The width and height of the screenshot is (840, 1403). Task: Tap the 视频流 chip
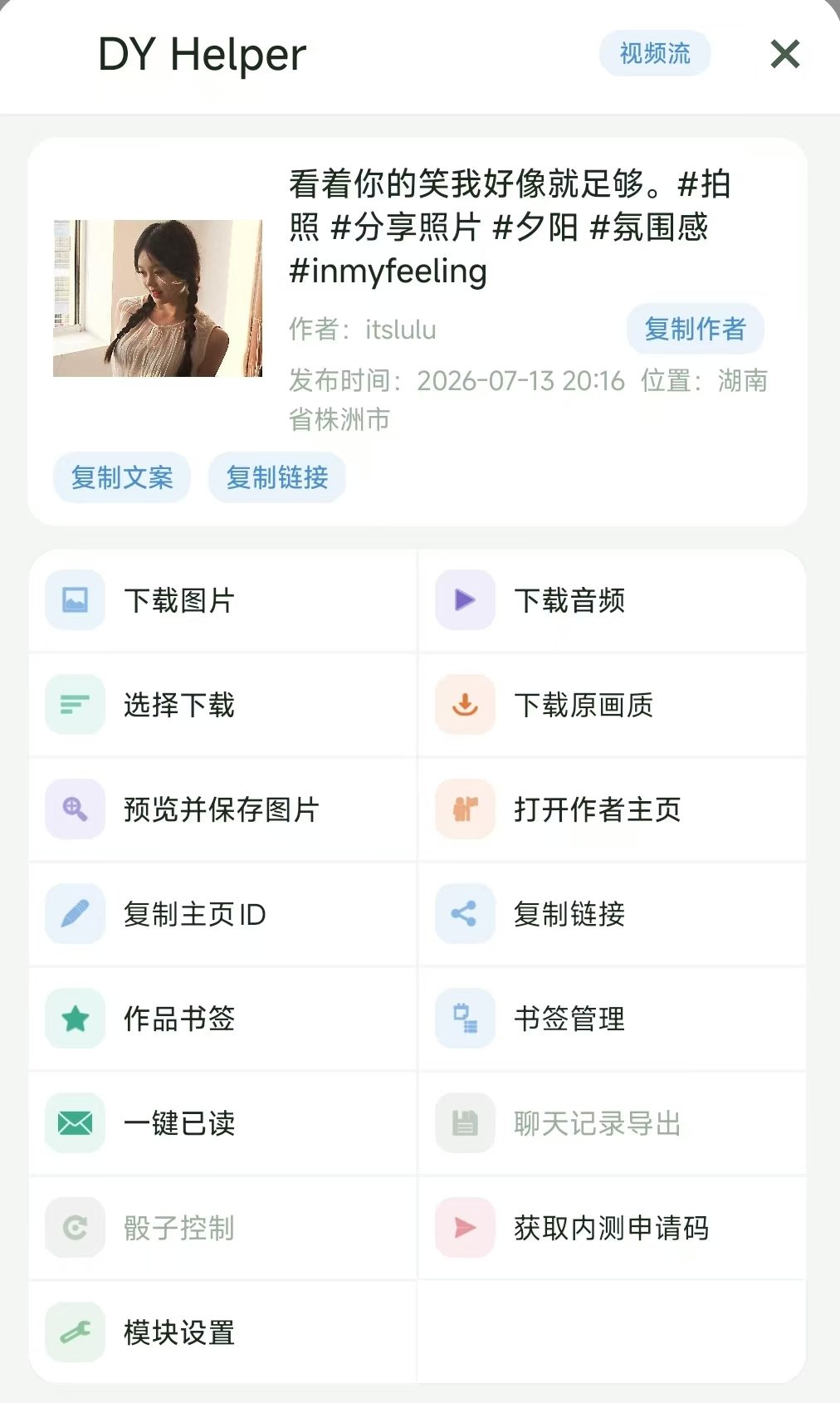pos(655,54)
